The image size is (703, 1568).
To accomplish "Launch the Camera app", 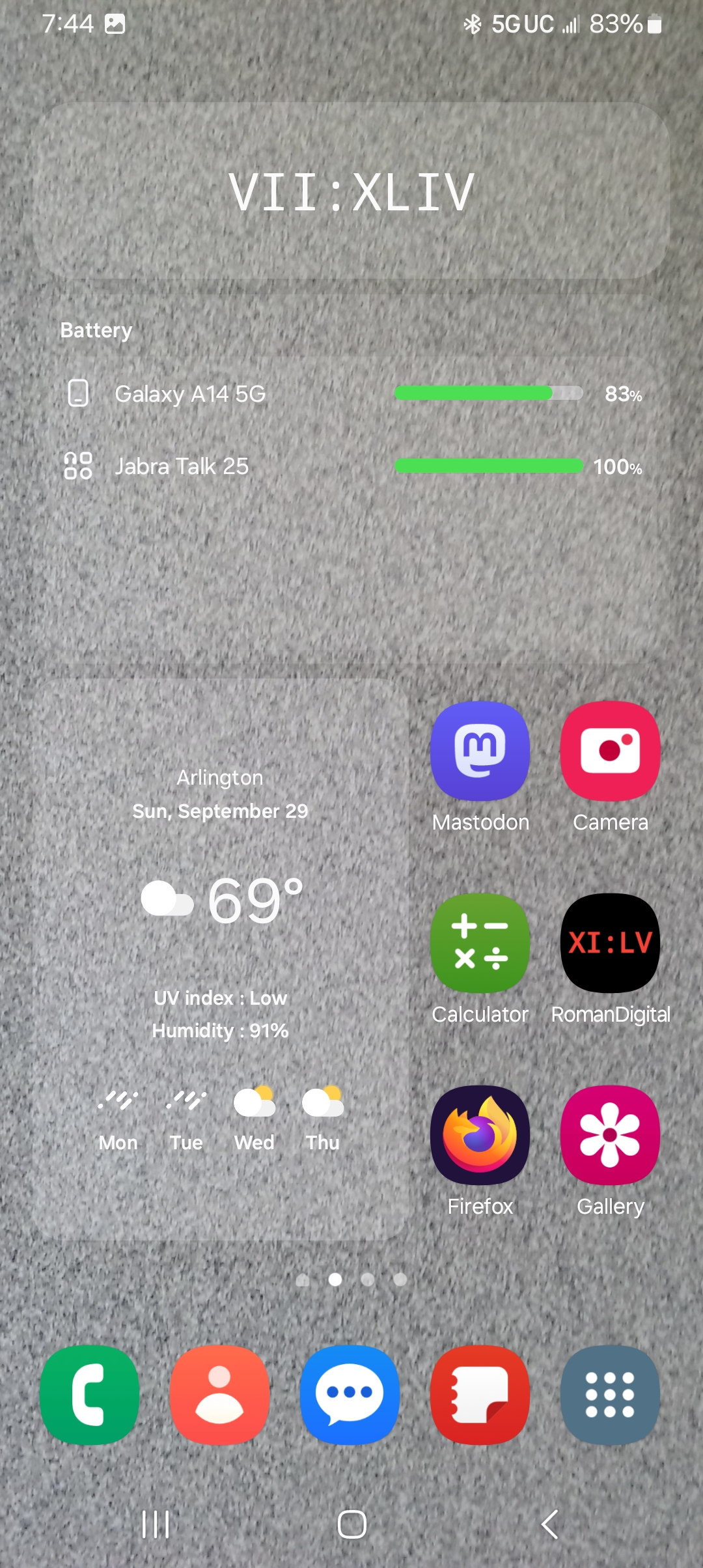I will (x=610, y=751).
